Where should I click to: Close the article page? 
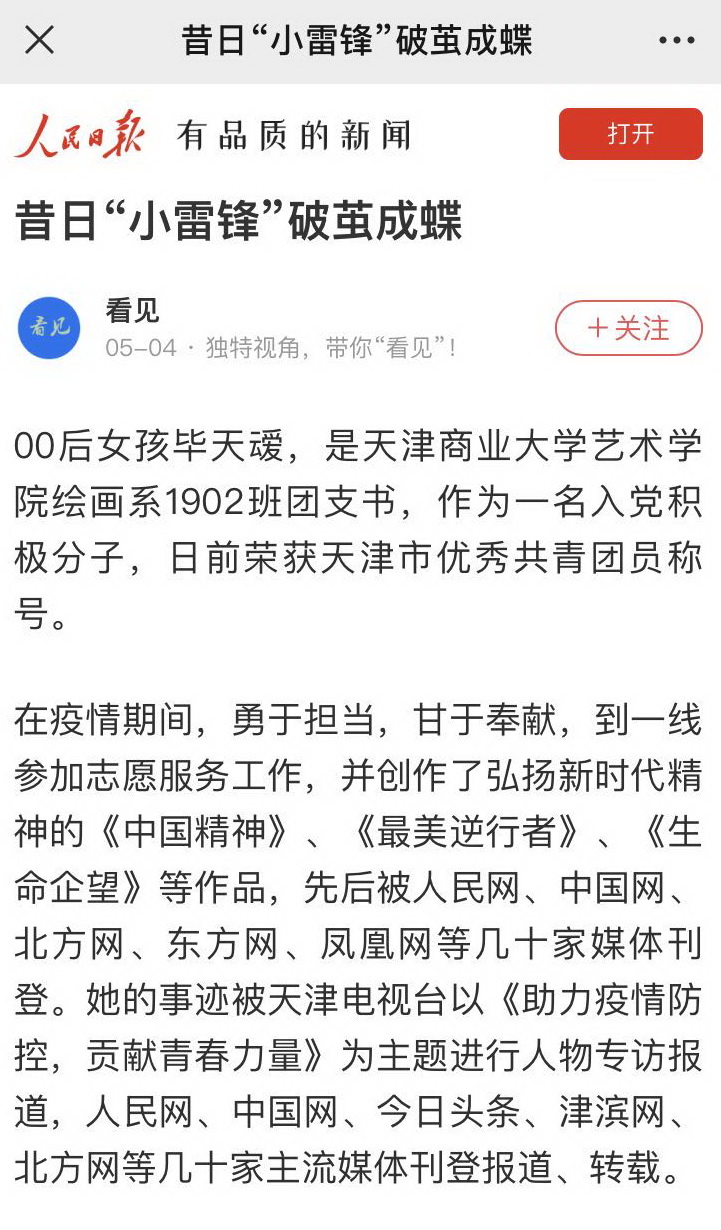pos(39,41)
